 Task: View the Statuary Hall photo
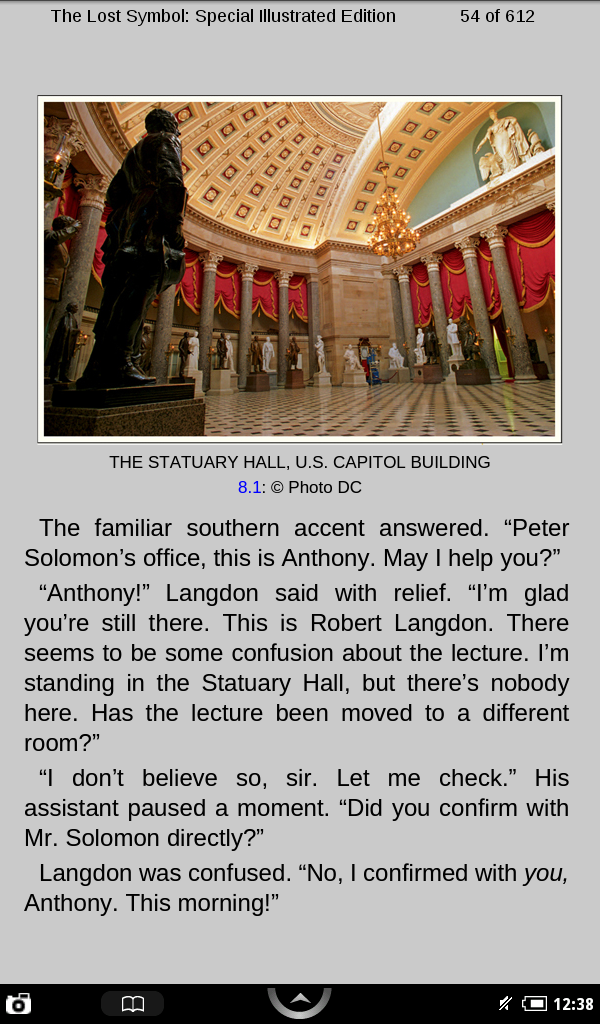tap(299, 269)
